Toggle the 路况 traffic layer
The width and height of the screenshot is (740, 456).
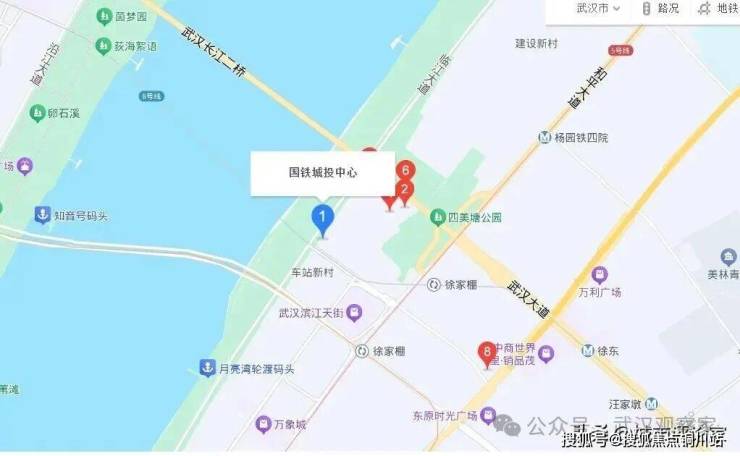661,9
